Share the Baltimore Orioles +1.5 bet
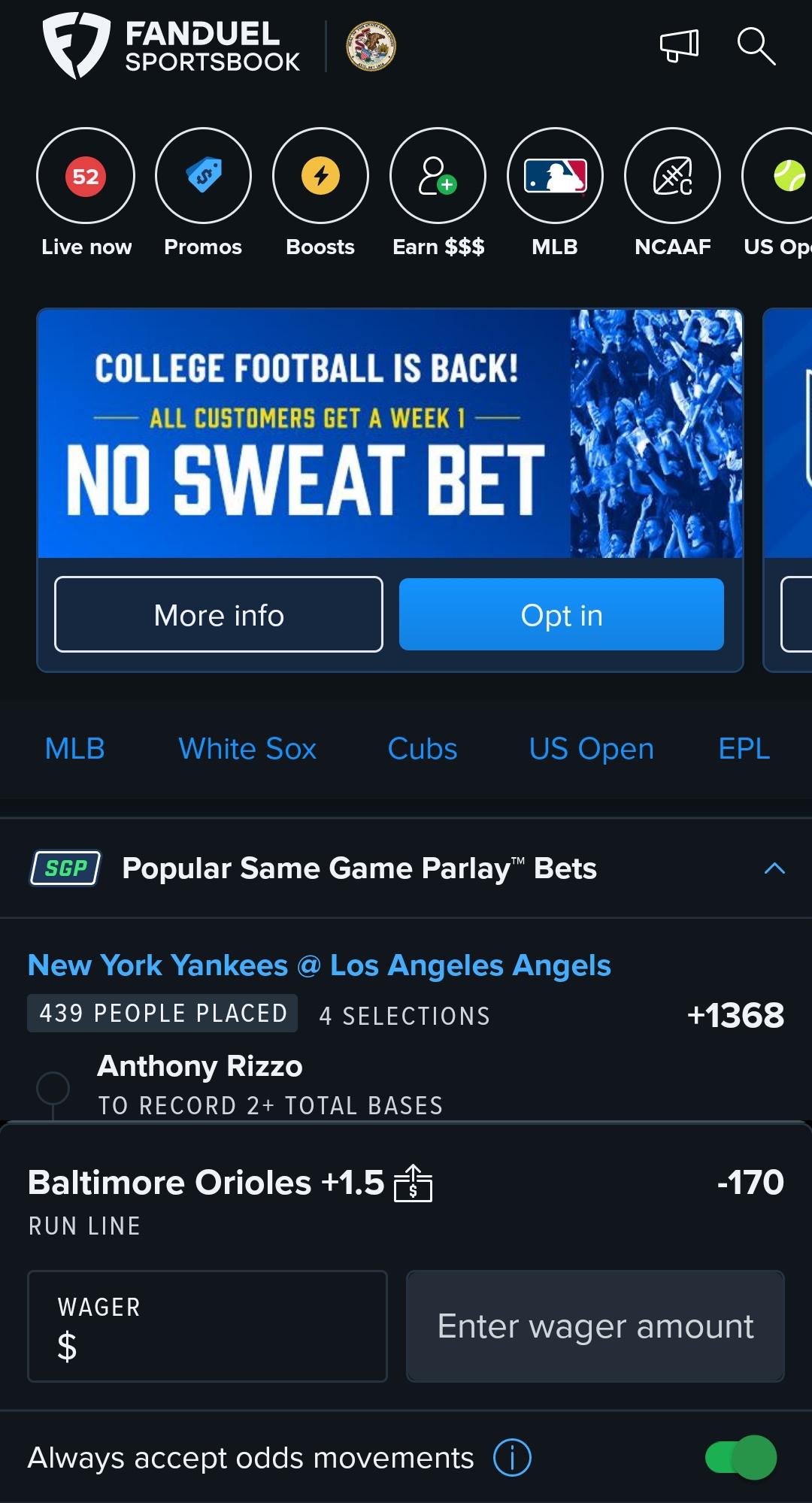Image resolution: width=812 pixels, height=1503 pixels. [x=413, y=1183]
